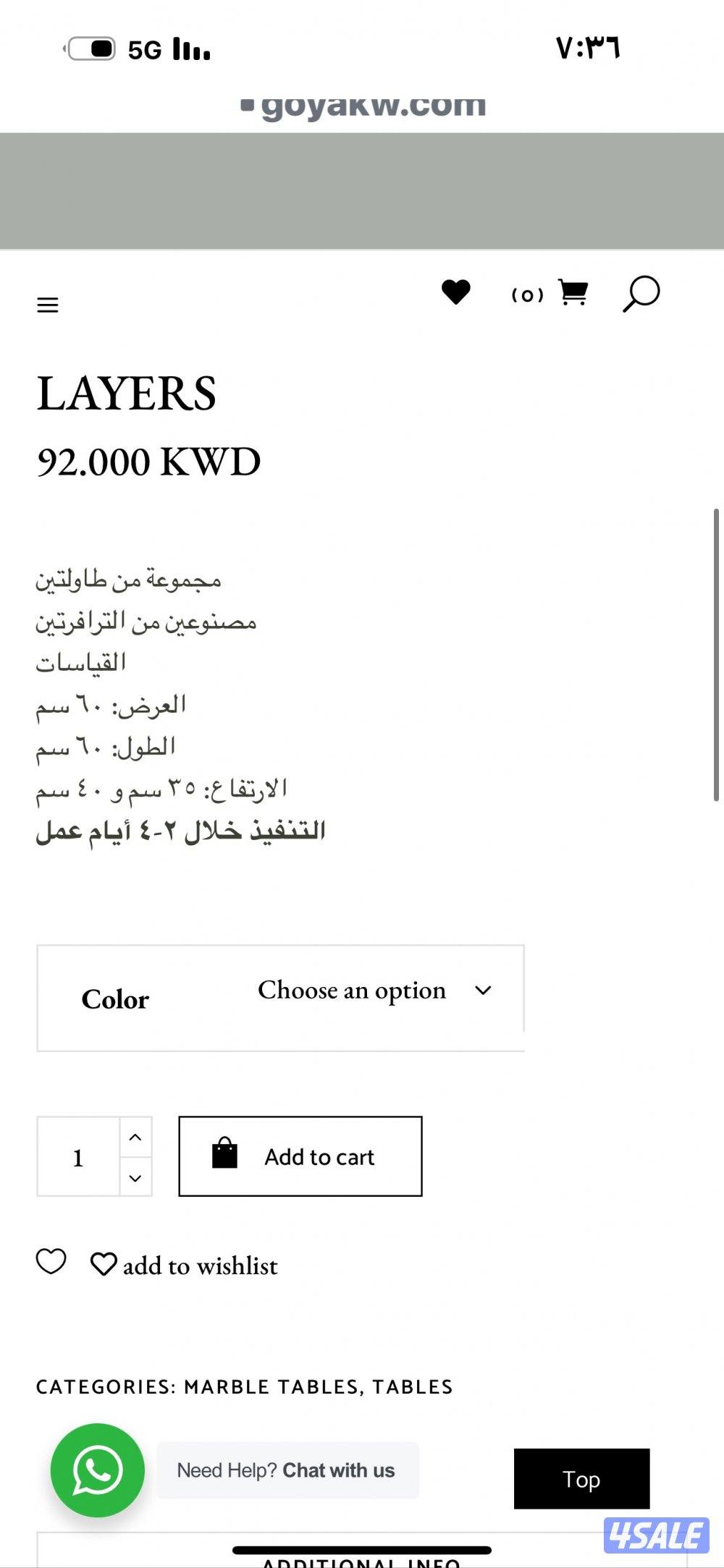
Task: Click the Top button to scroll up
Action: click(581, 1480)
